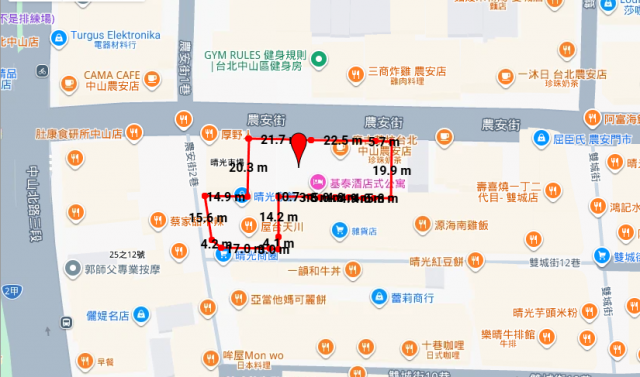
Task: Select the 屈臣氏 農安門市 store marker
Action: (541, 139)
